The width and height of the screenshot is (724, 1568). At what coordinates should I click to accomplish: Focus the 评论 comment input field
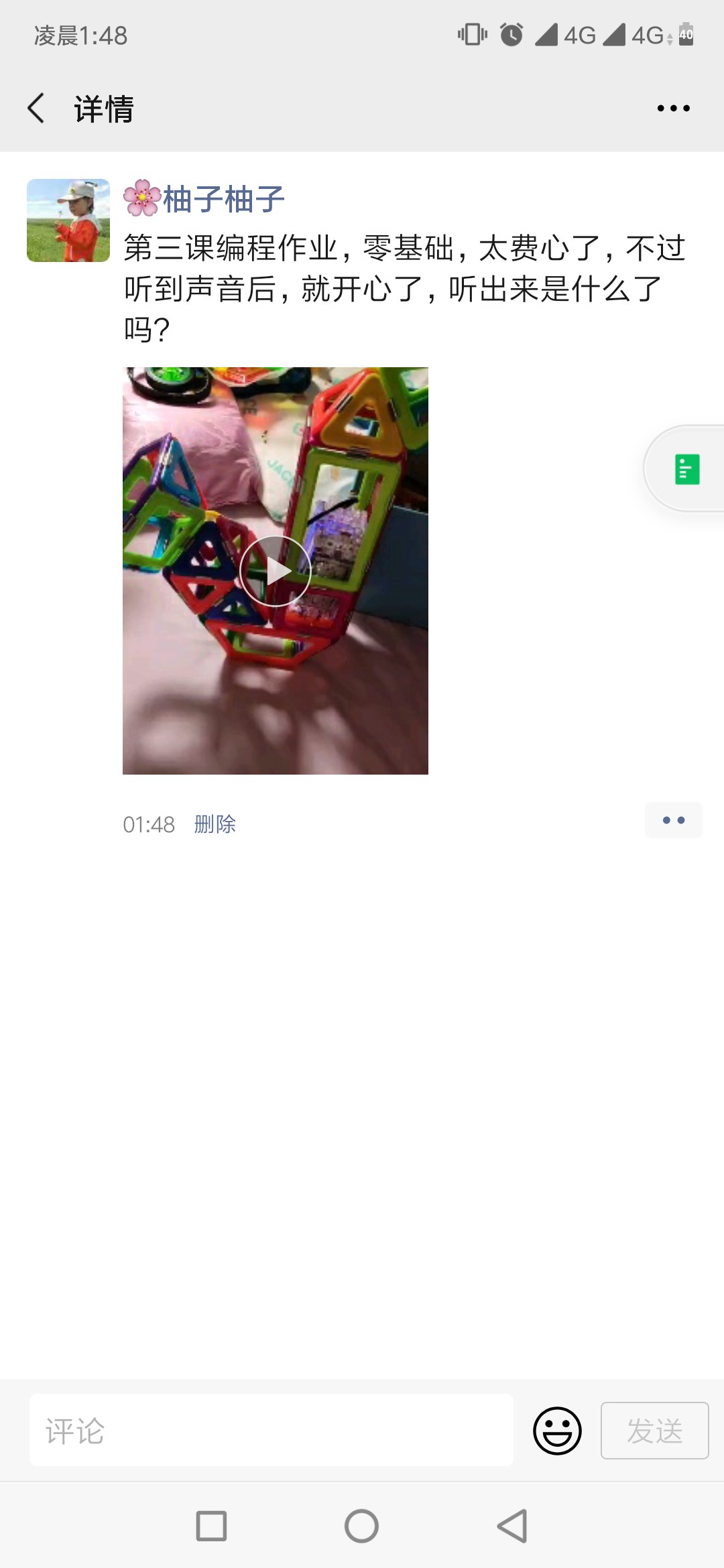tap(271, 1430)
